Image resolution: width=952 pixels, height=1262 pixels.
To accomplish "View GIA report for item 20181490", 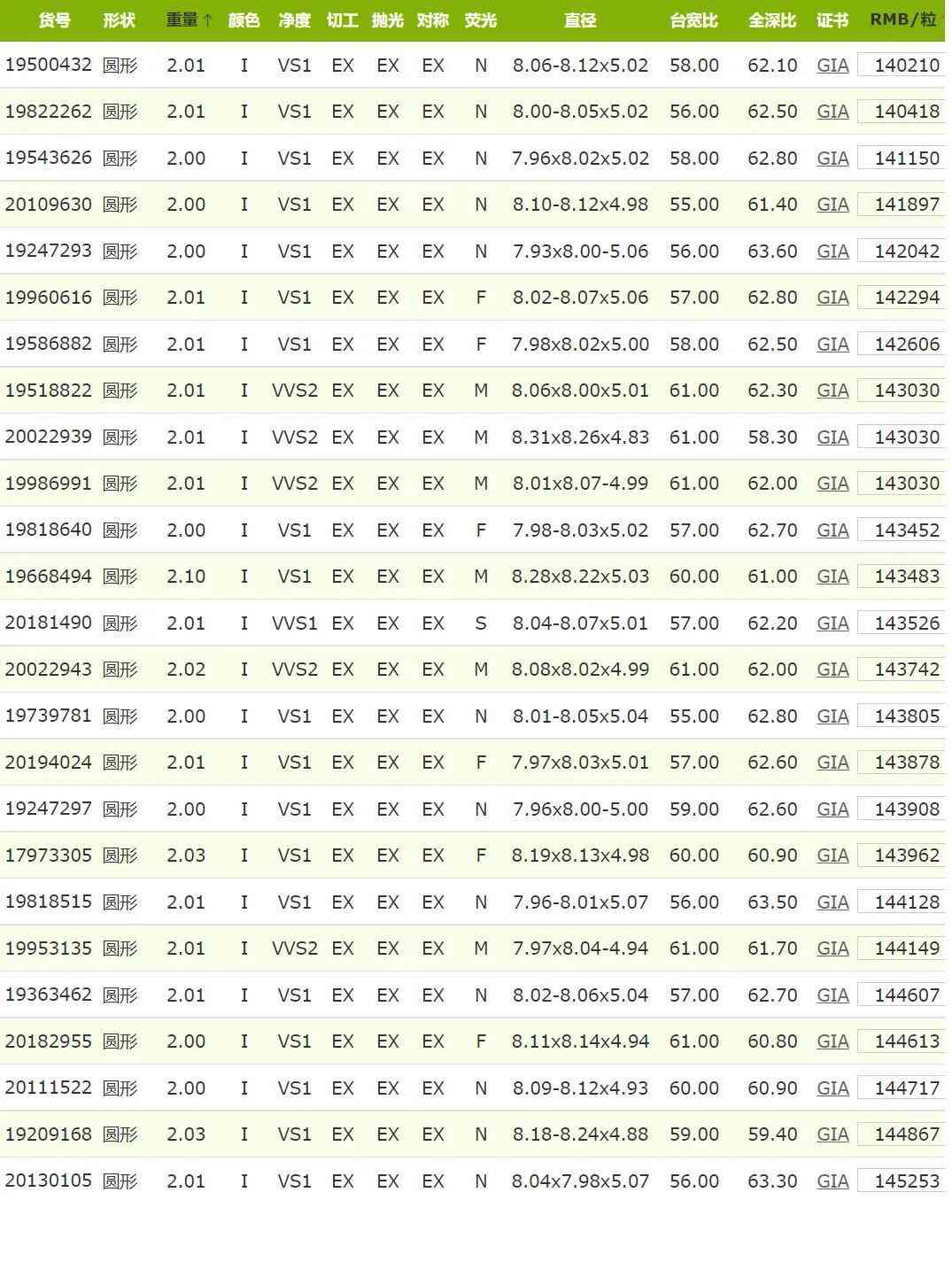I will [832, 623].
